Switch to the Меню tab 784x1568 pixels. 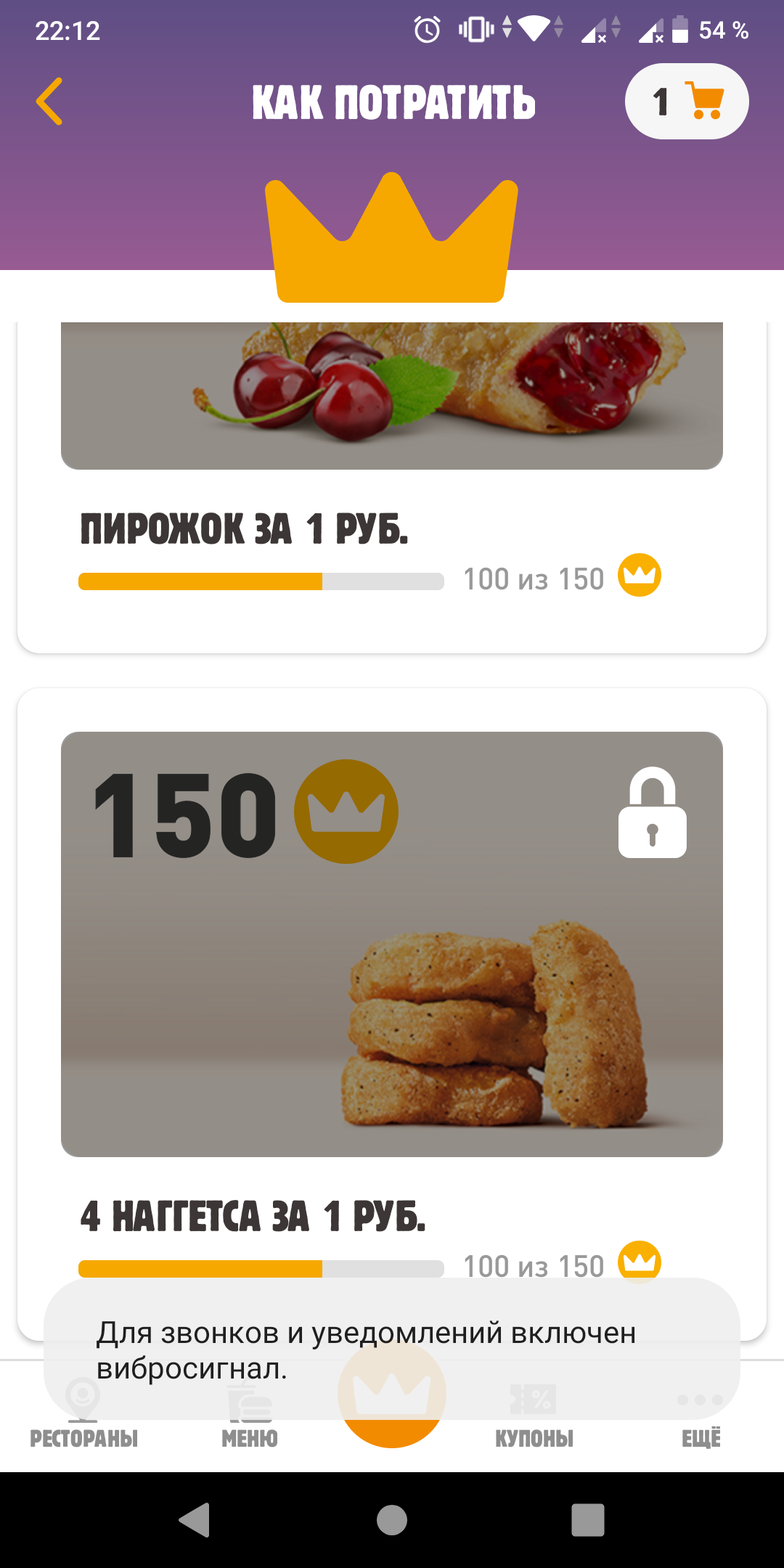[x=250, y=1416]
